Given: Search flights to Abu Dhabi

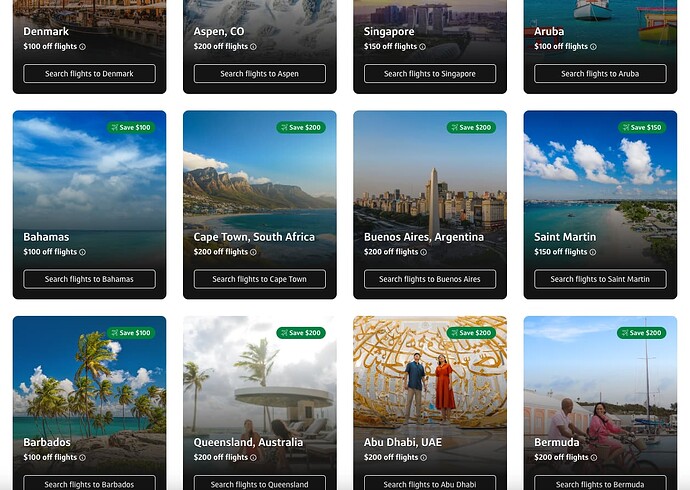Looking at the screenshot, I should pyautogui.click(x=430, y=484).
